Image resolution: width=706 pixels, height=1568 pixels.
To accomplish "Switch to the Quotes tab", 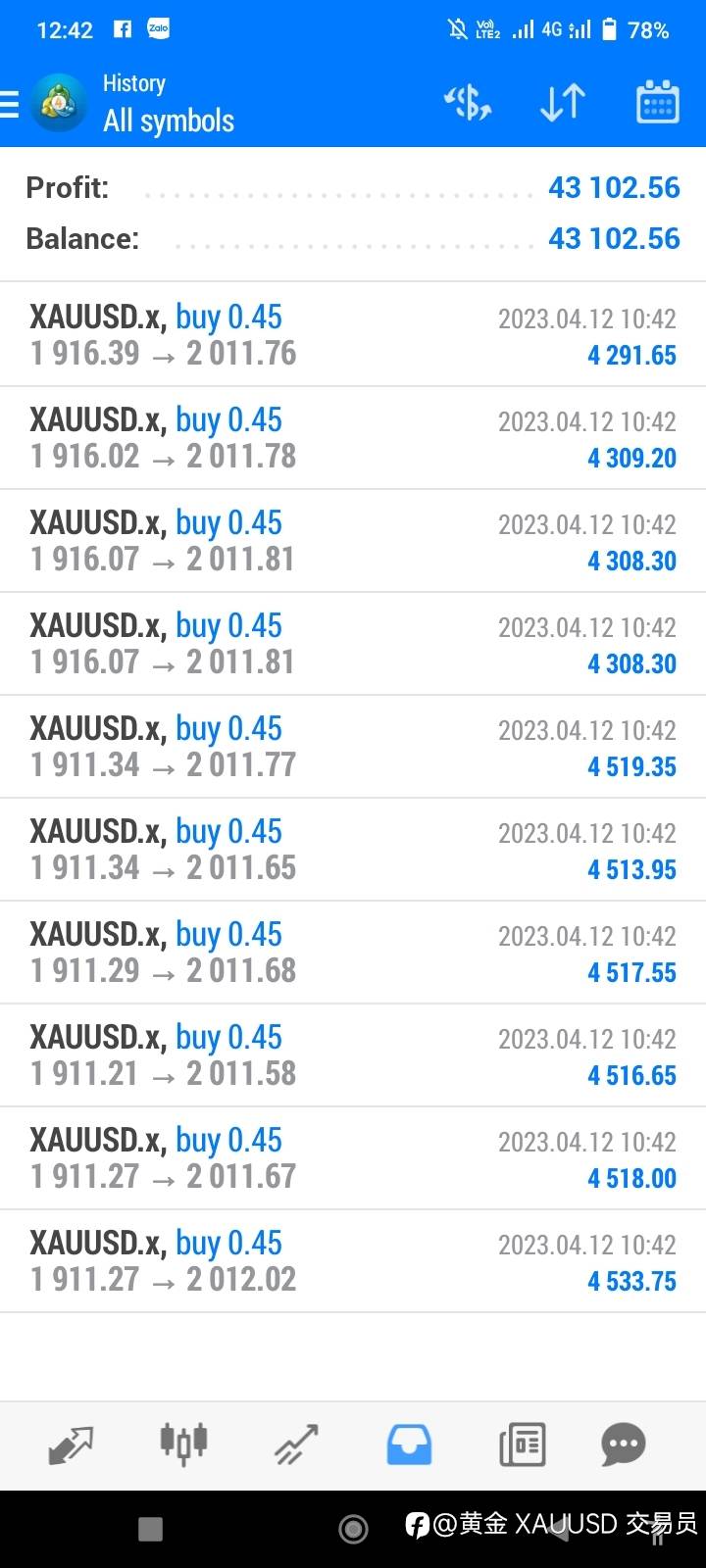I will click(71, 1445).
